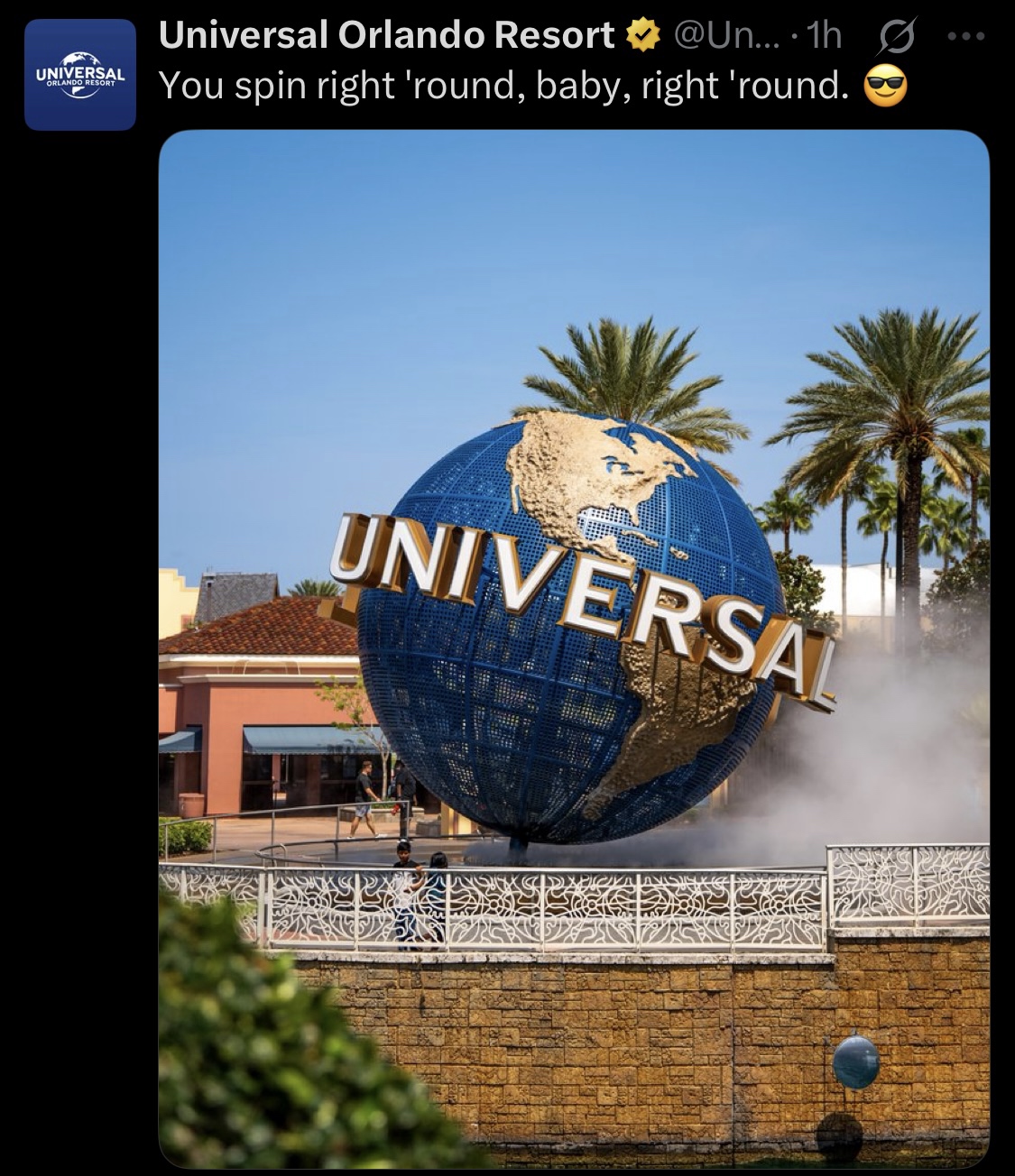Open the Universal Orlando Resort account name
The width and height of the screenshot is (1015, 1176).
click(386, 35)
